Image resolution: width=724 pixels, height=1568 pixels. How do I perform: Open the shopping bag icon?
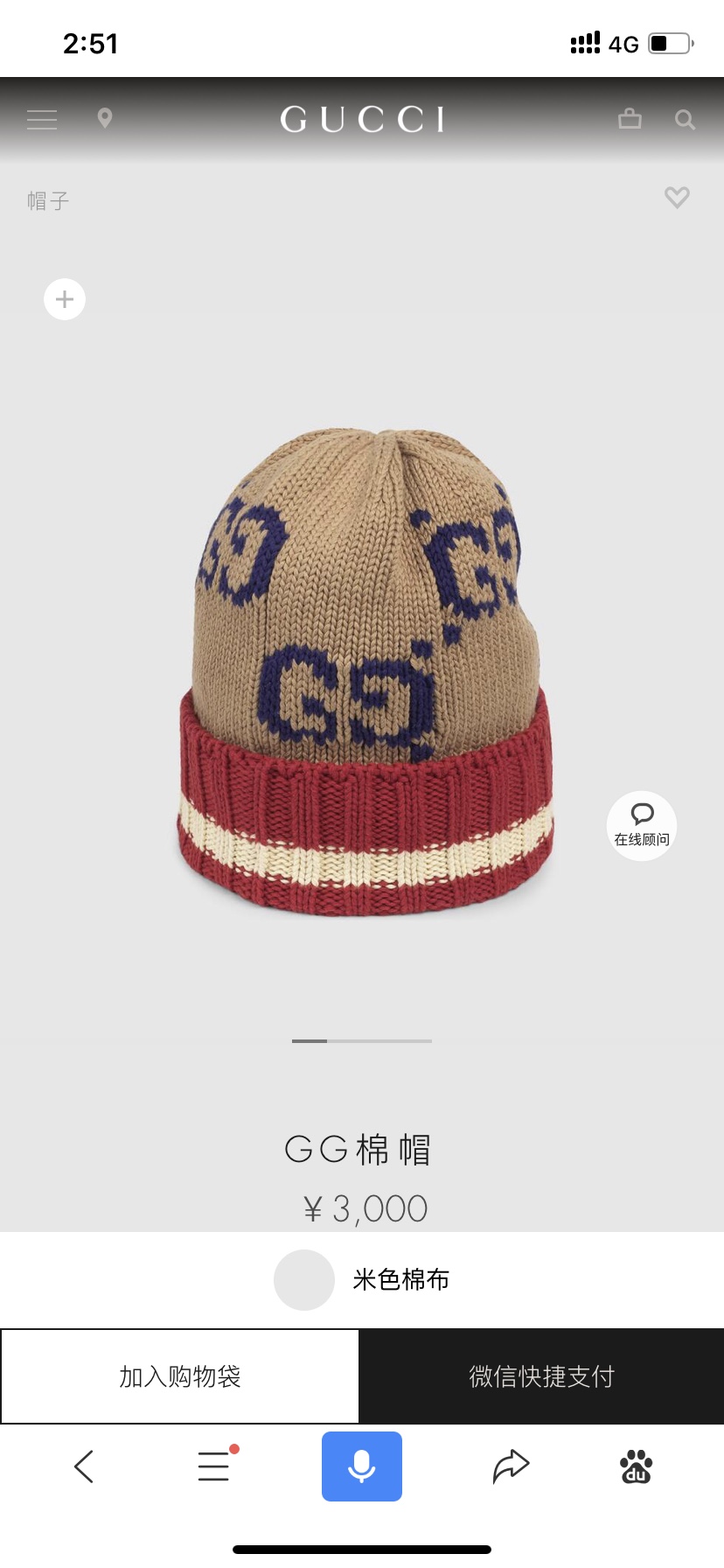(x=631, y=119)
